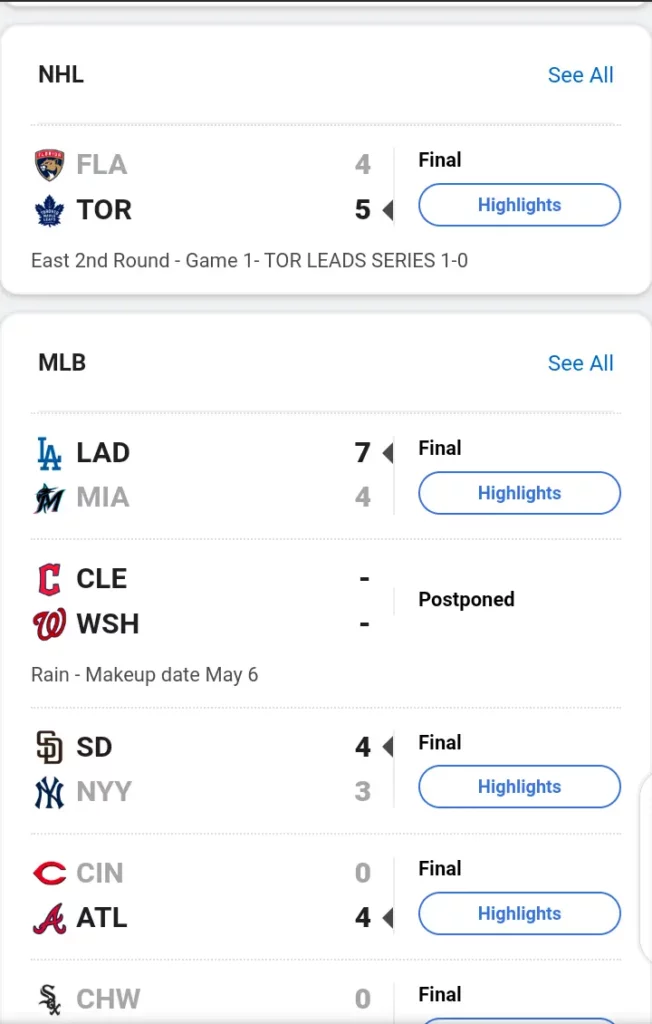This screenshot has width=652, height=1024.
Task: Open the CIN vs ATL game
Action: coord(200,895)
